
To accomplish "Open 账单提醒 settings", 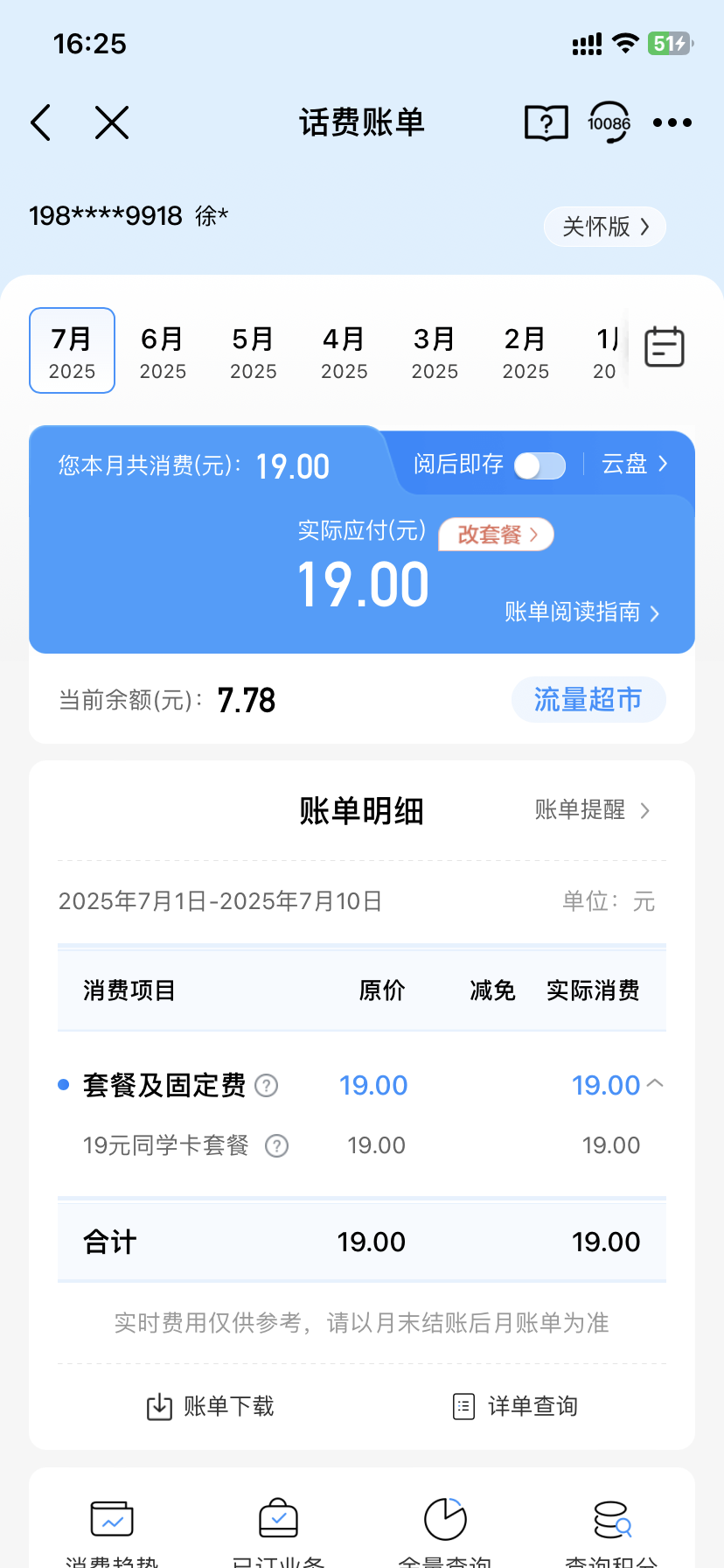I will (593, 810).
